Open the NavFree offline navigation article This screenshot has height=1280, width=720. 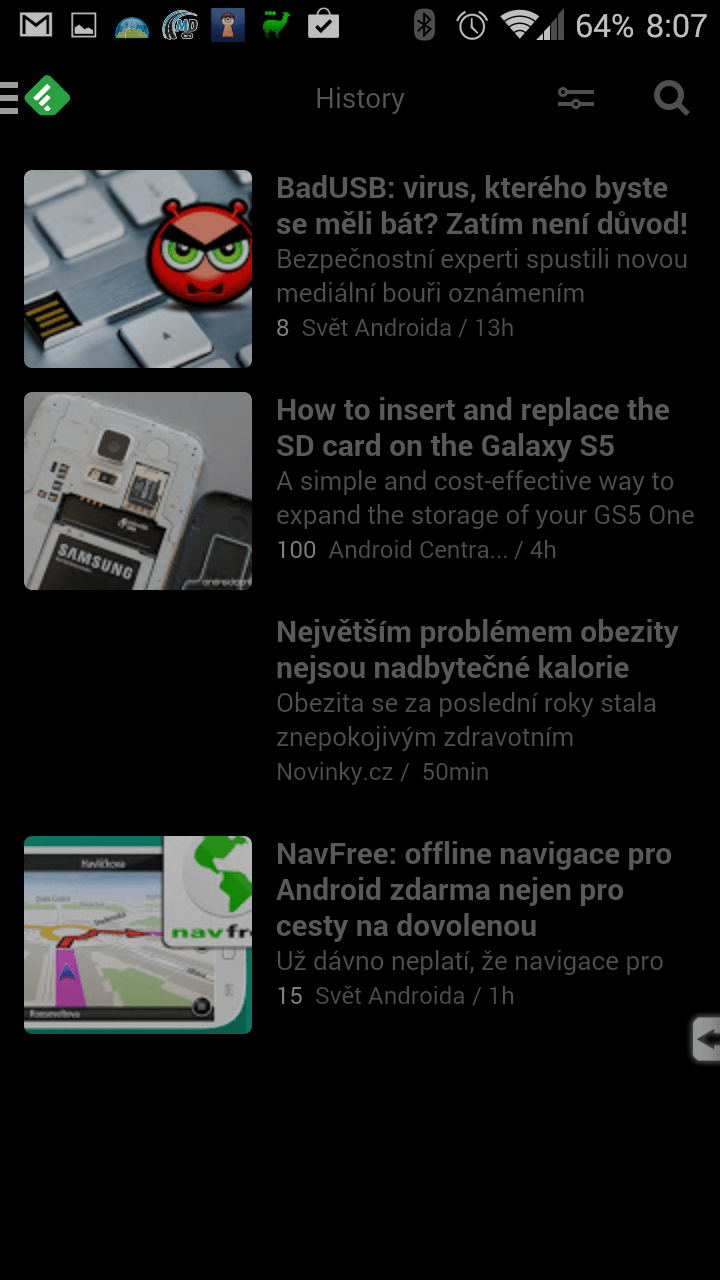tap(360, 934)
